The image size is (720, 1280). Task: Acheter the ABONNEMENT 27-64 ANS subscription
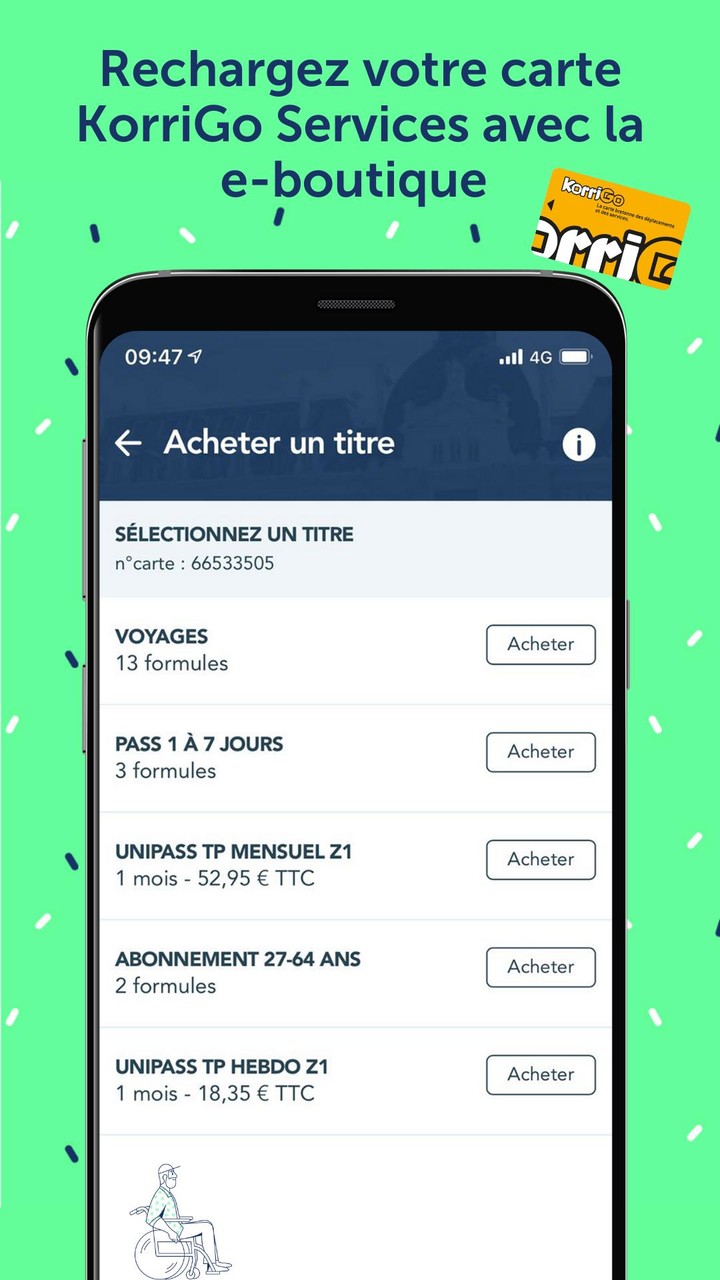point(540,967)
